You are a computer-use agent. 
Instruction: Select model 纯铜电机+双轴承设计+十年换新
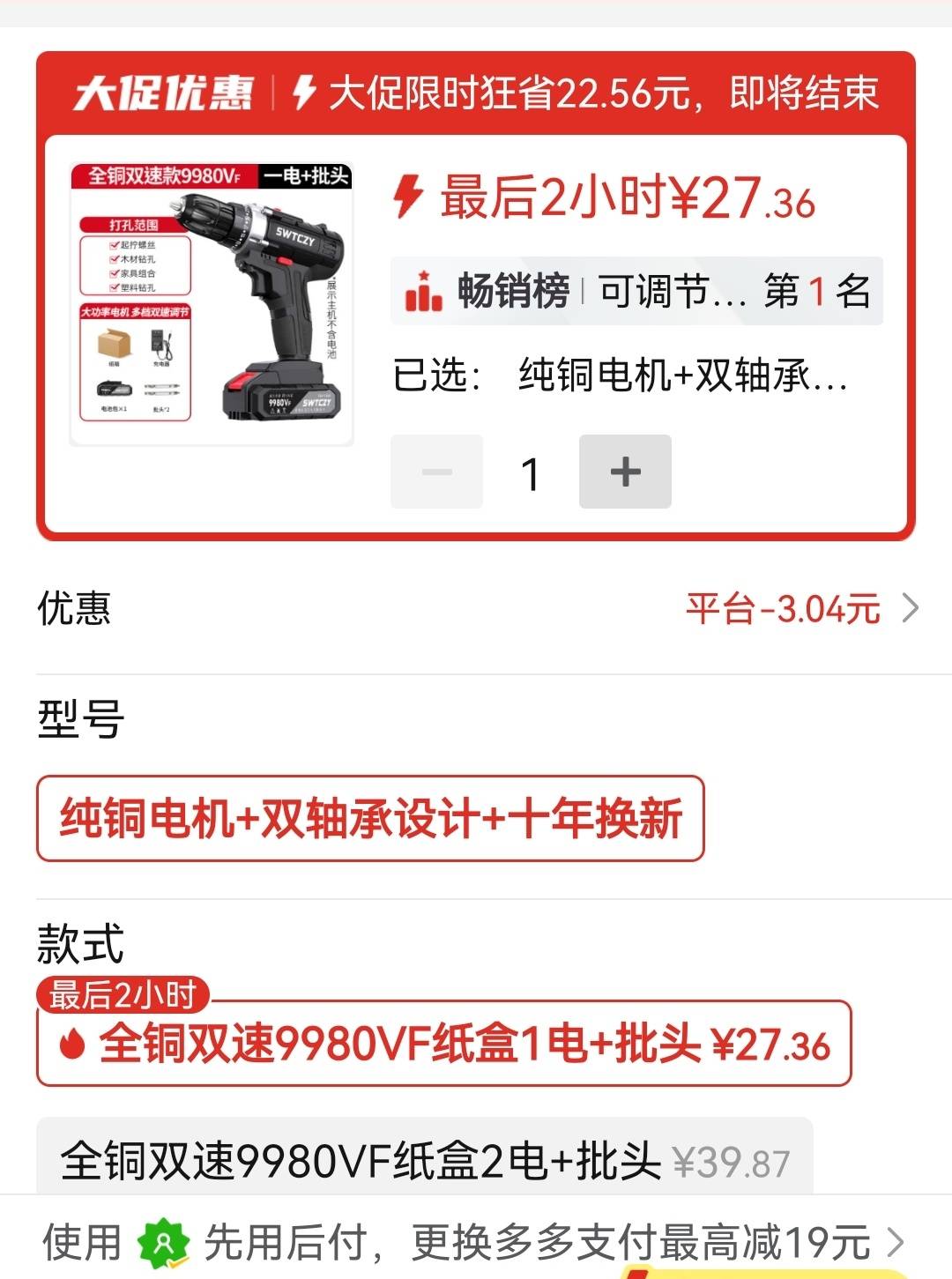click(x=370, y=818)
